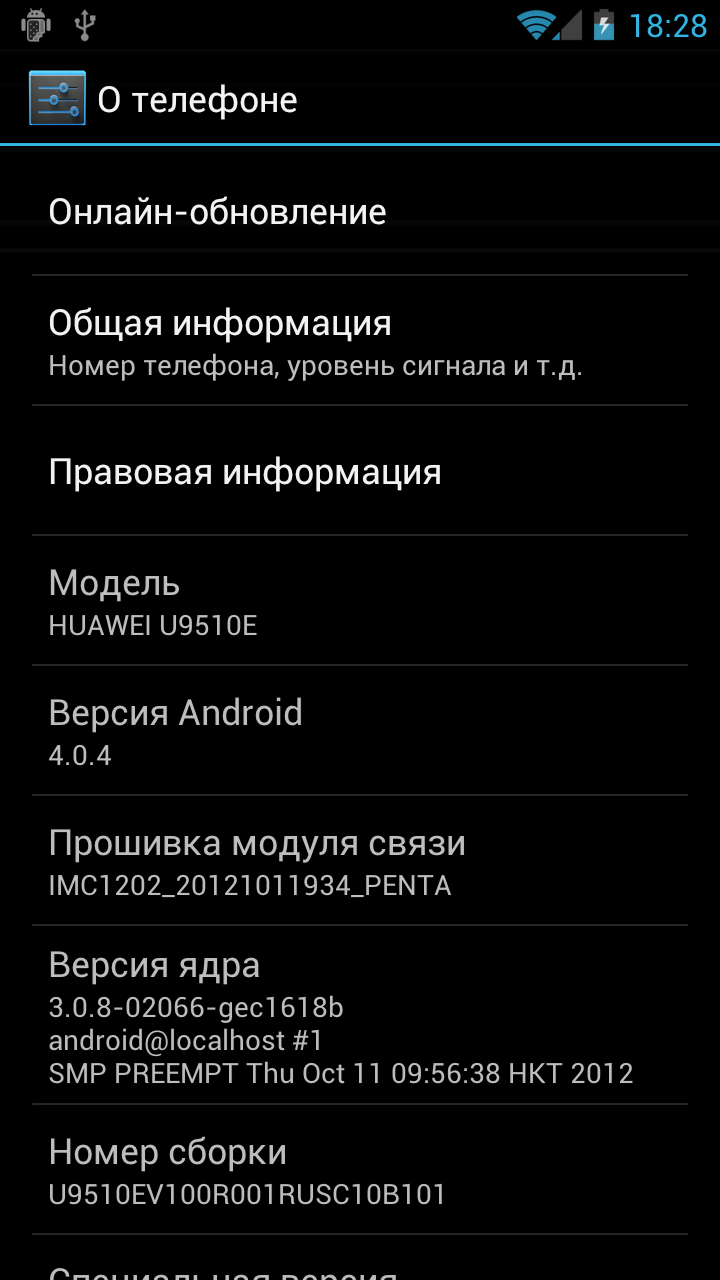
Task: Go back via the settings icon in header
Action: (x=57, y=99)
